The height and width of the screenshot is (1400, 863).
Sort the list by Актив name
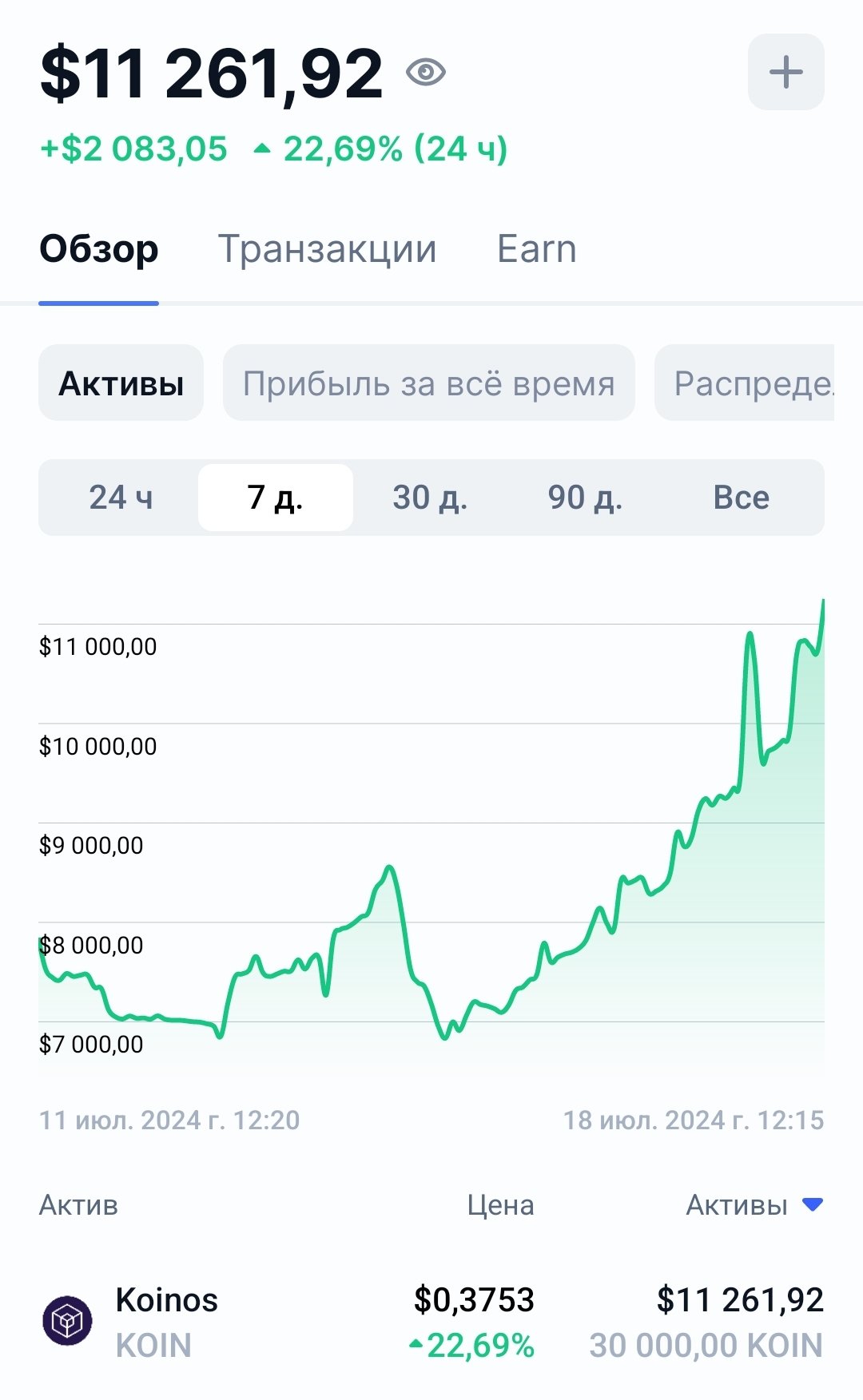click(x=78, y=1205)
